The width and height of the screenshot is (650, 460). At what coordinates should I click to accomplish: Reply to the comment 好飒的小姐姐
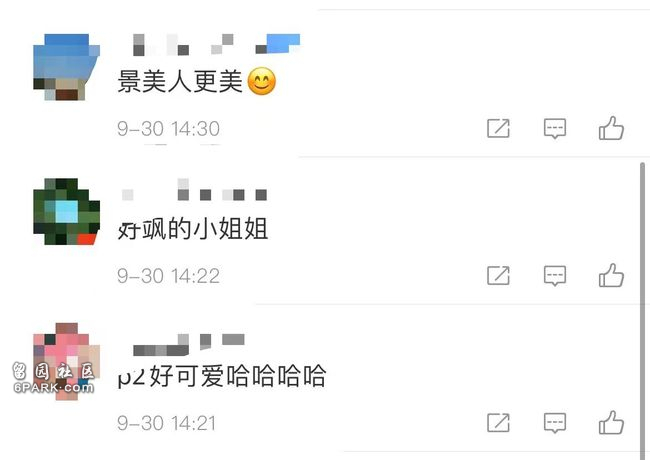point(555,275)
